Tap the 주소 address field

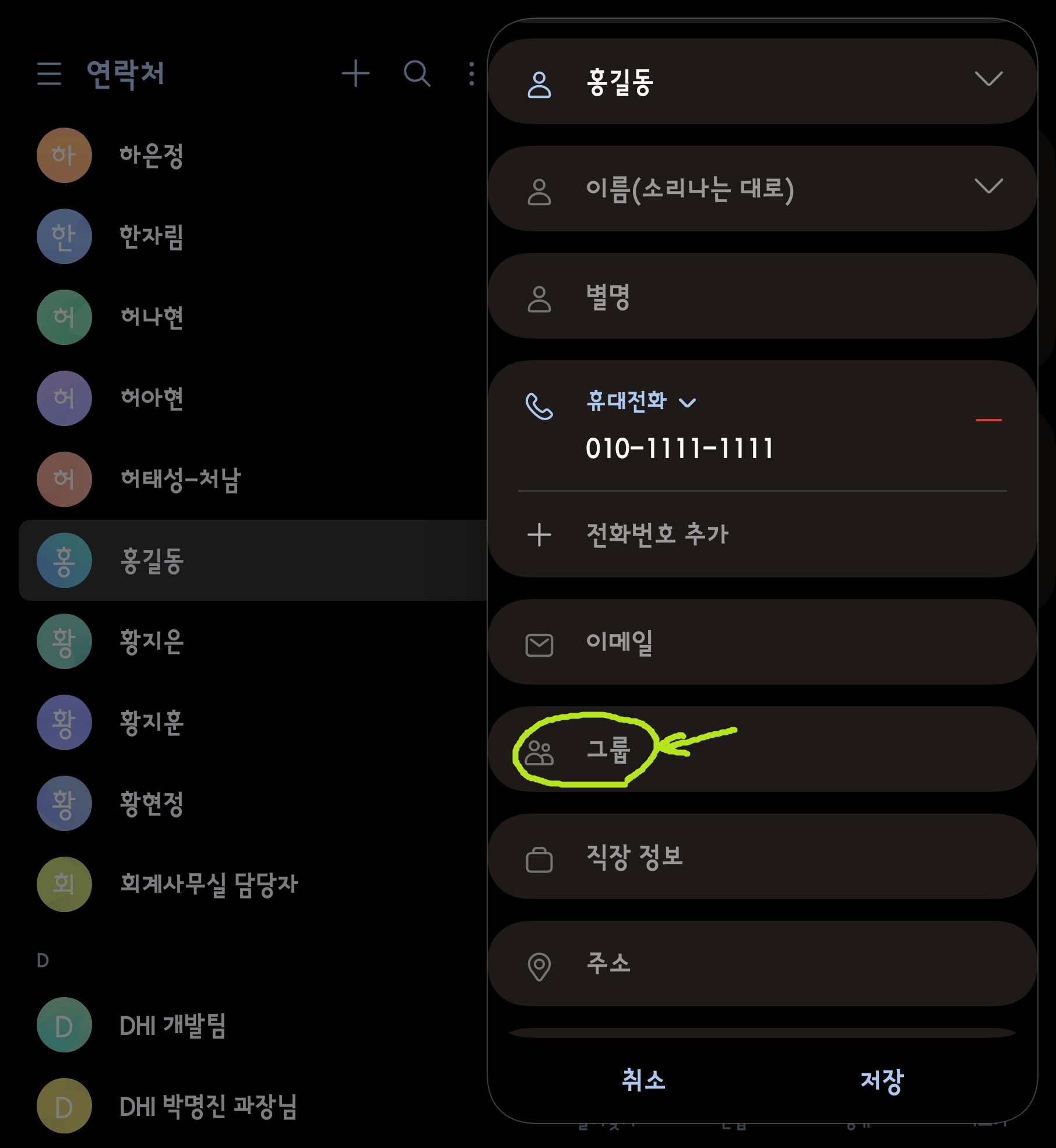click(762, 964)
